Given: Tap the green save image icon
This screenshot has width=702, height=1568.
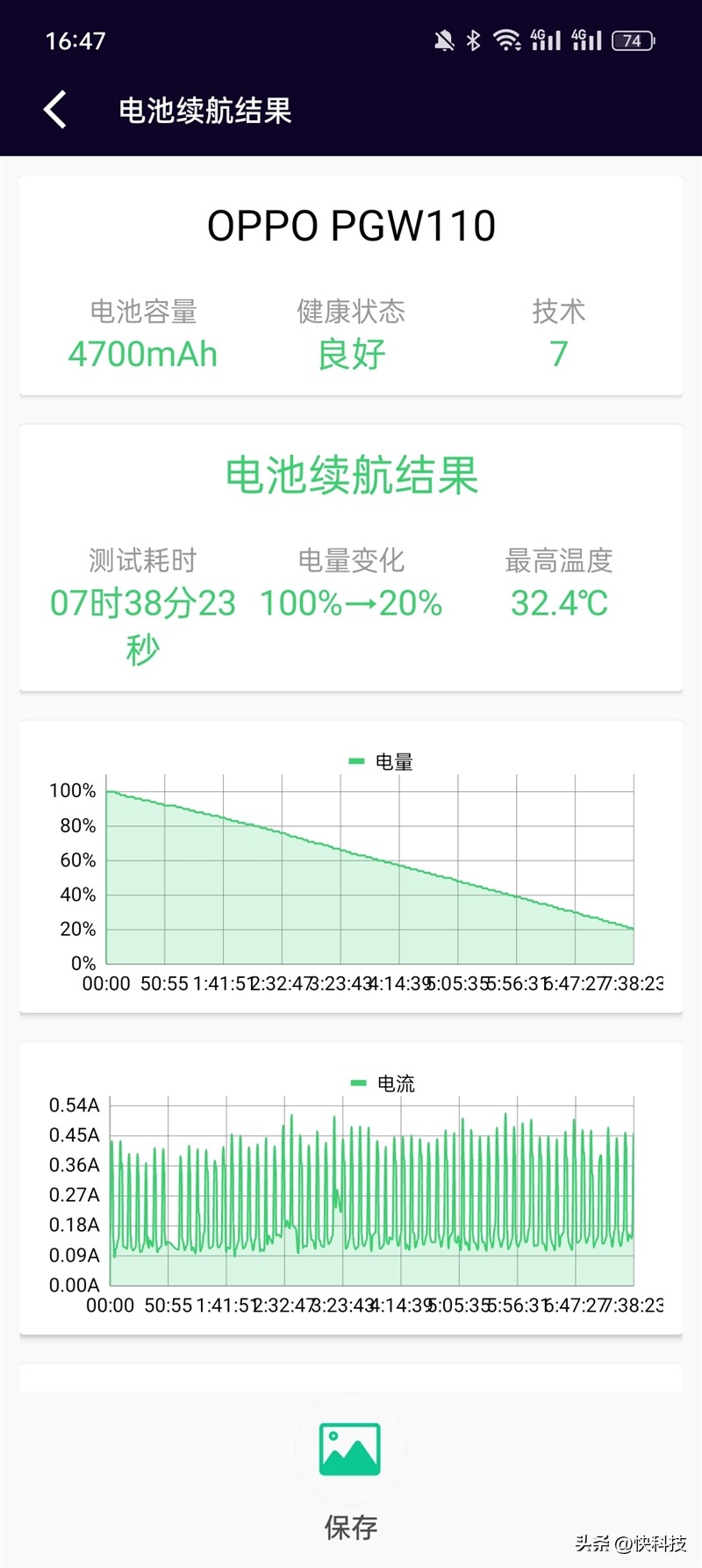Looking at the screenshot, I should (349, 1450).
